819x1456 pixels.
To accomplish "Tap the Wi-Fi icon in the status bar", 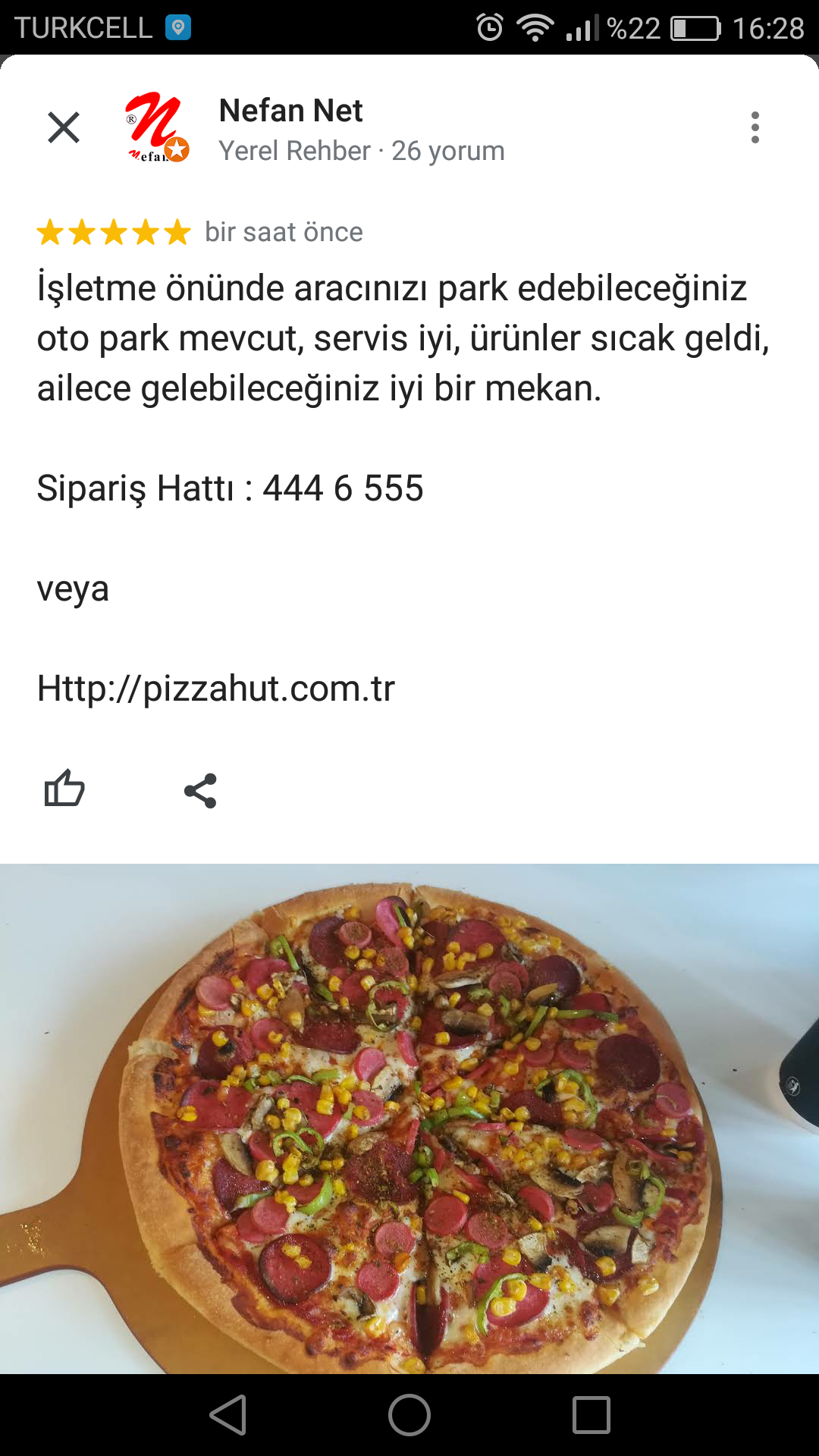I will coord(535,25).
